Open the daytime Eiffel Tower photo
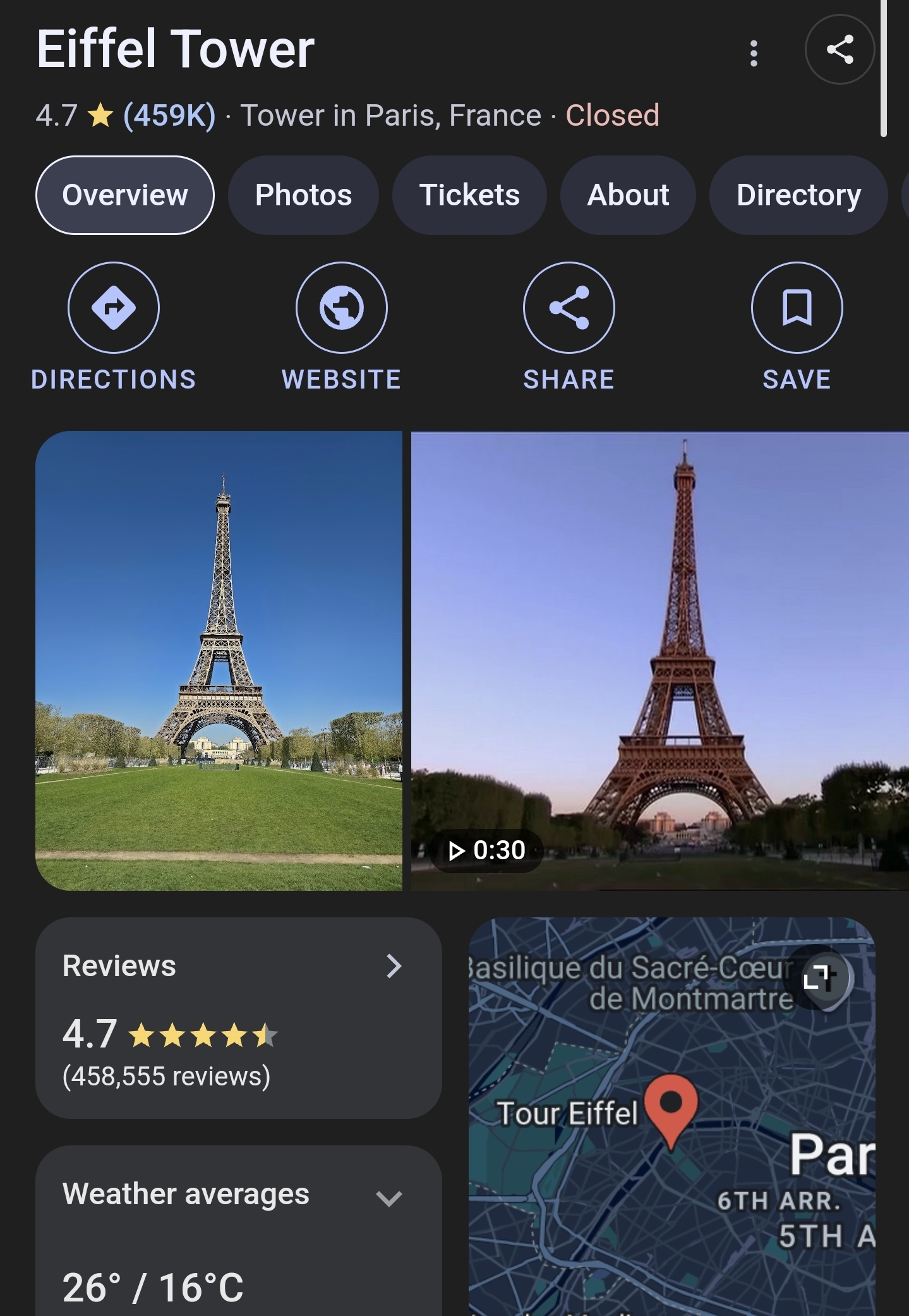909x1316 pixels. coord(219,660)
